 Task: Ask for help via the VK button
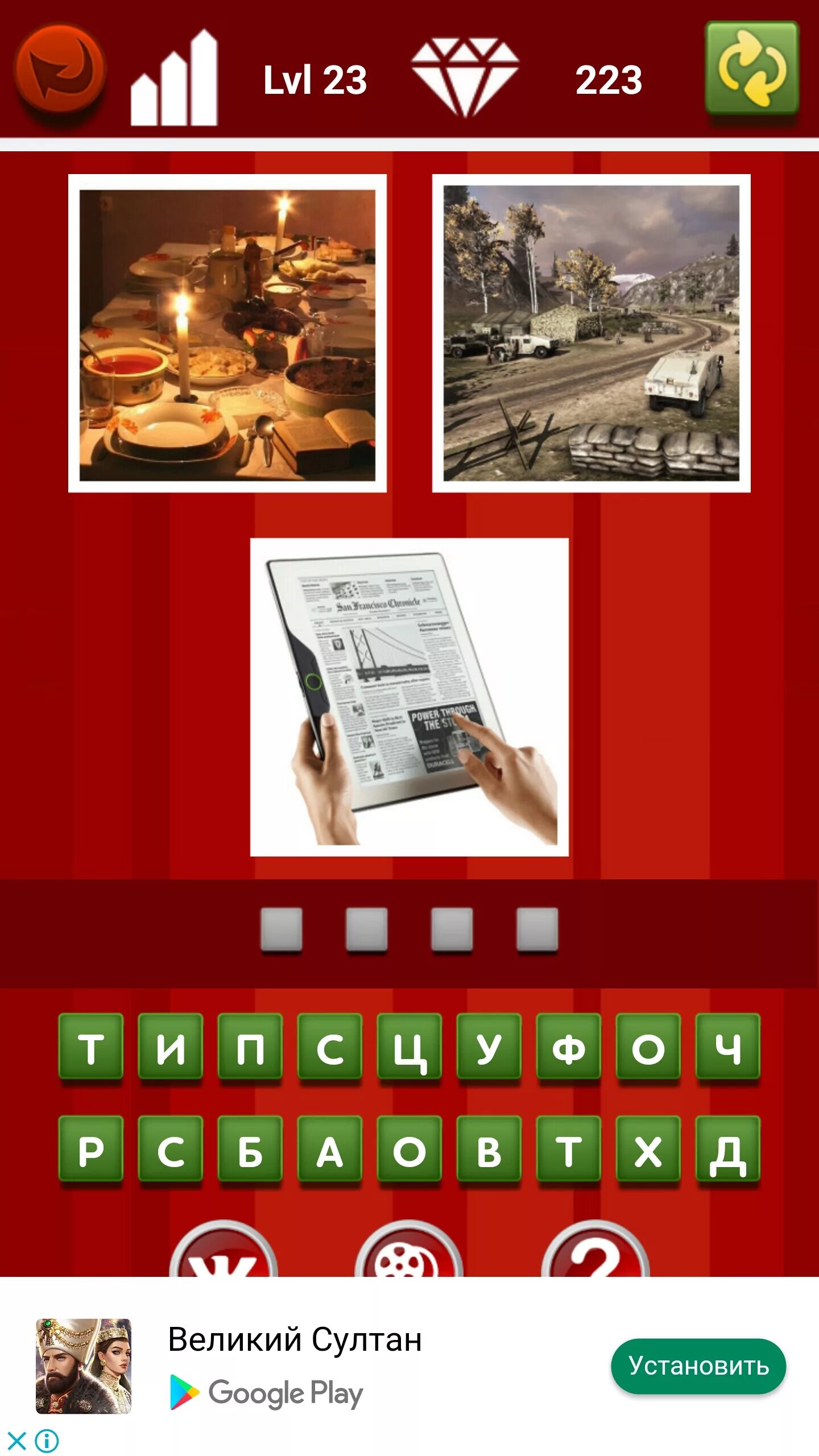pos(224,1249)
